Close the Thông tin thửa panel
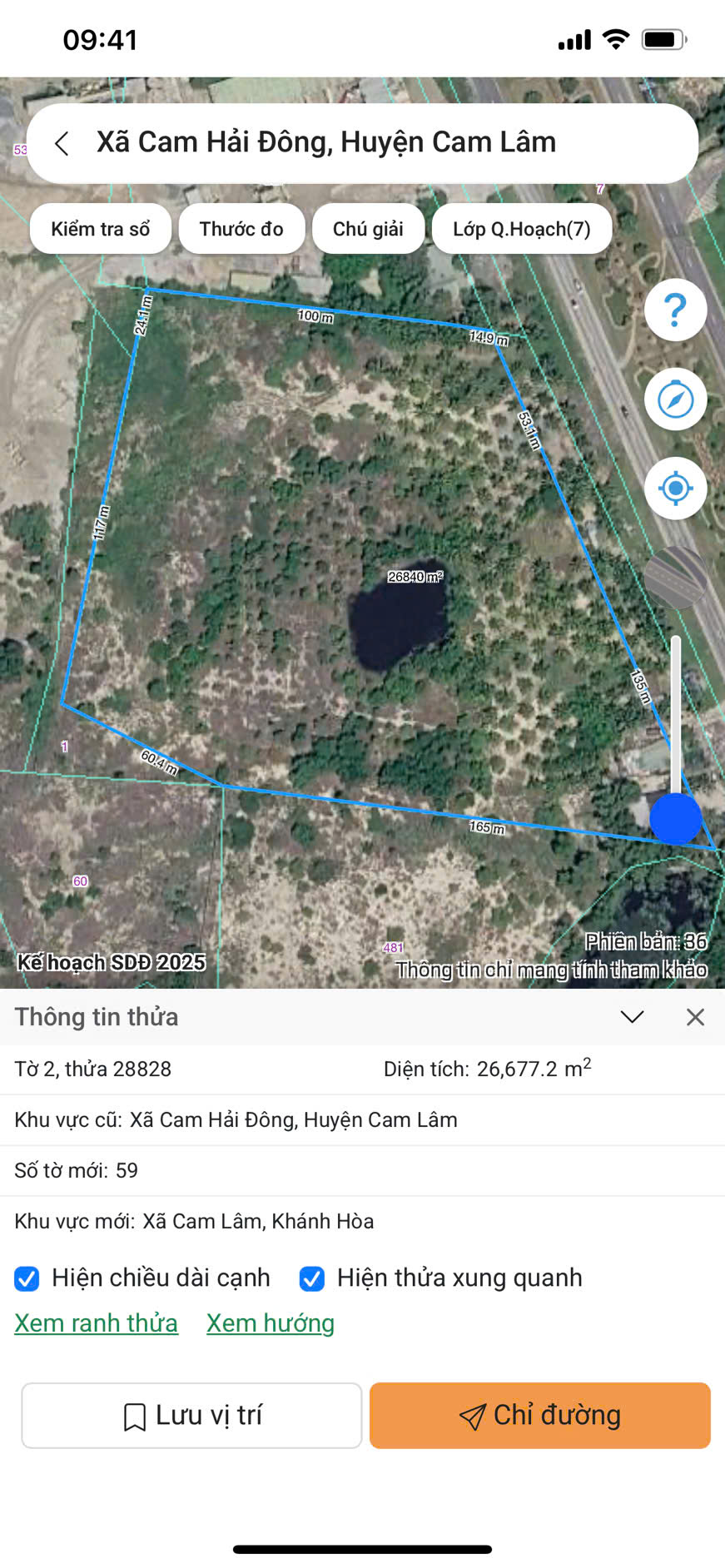 click(x=696, y=1017)
